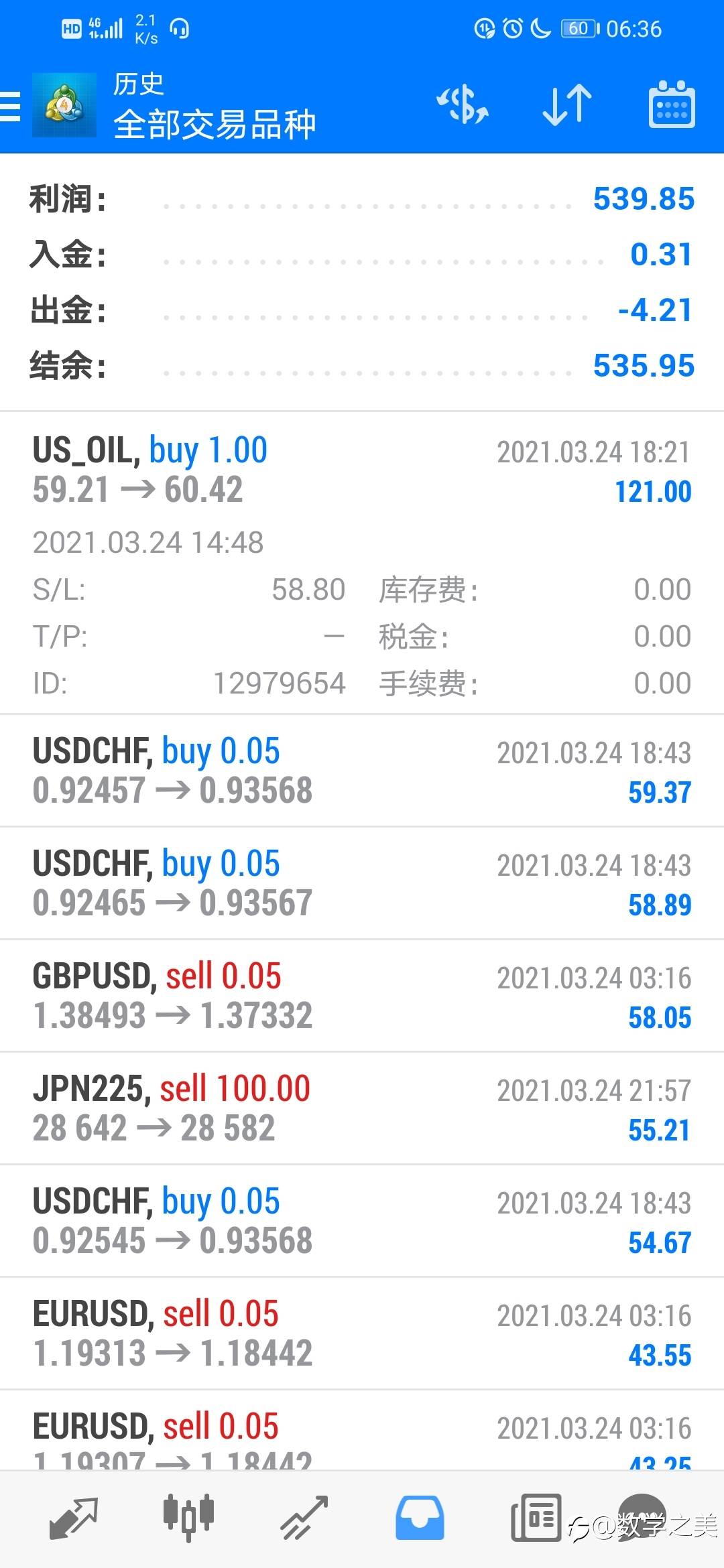This screenshot has width=724, height=1568.
Task: Open the news tab
Action: tap(536, 1517)
